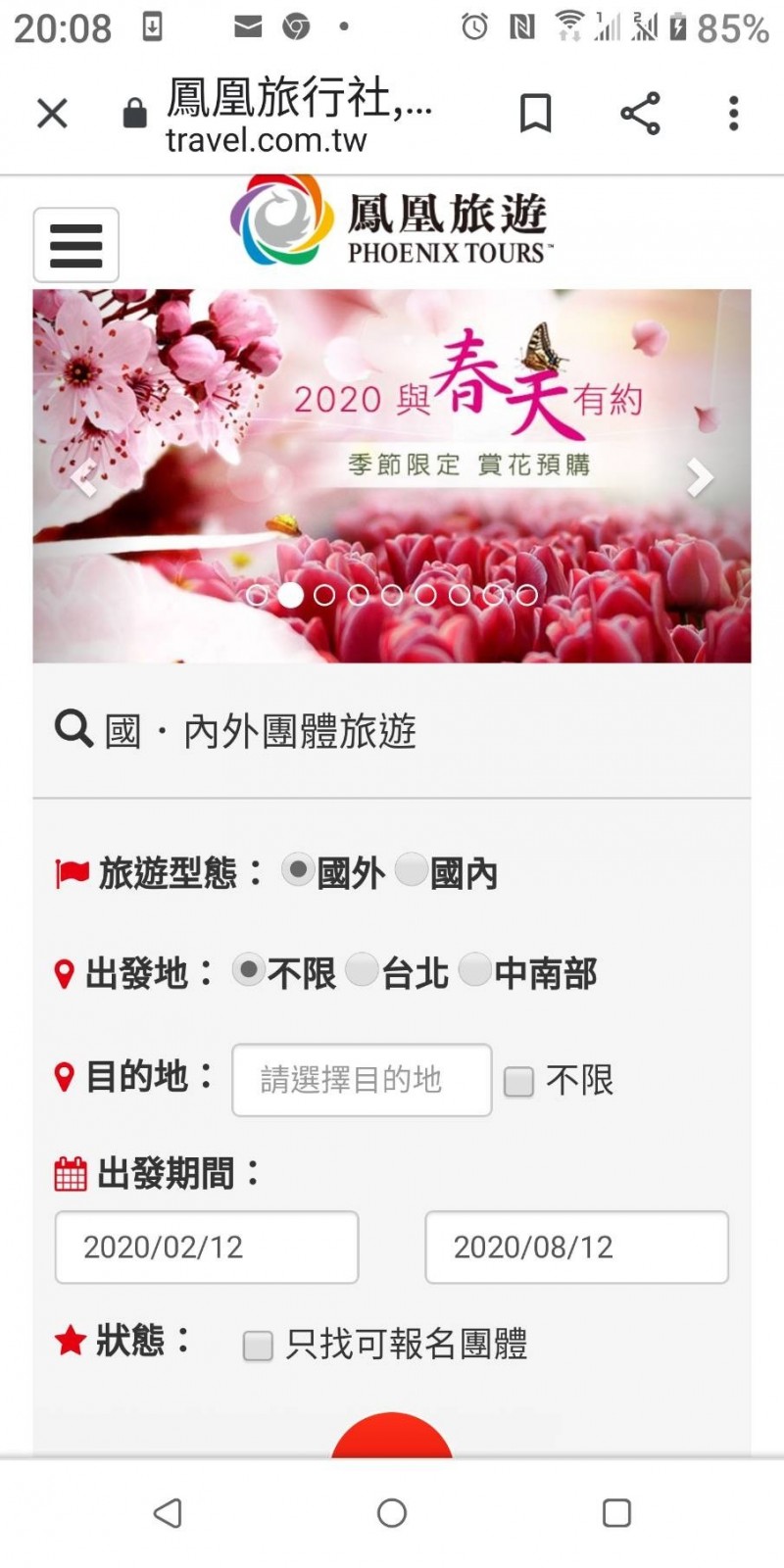Open the hamburger navigation menu
The width and height of the screenshot is (784, 1568).
pos(76,245)
